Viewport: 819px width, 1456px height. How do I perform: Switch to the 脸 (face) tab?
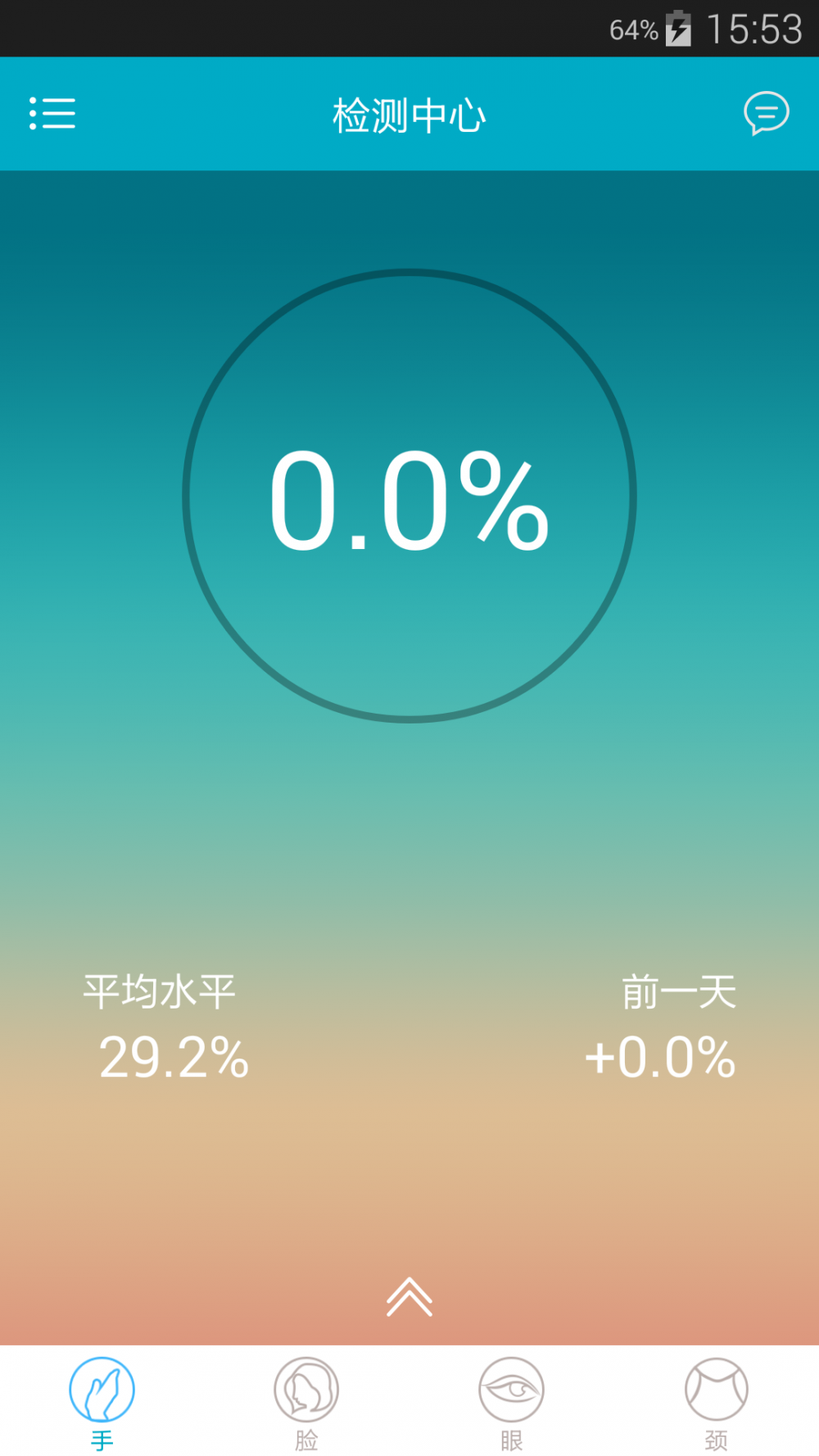tap(306, 1403)
